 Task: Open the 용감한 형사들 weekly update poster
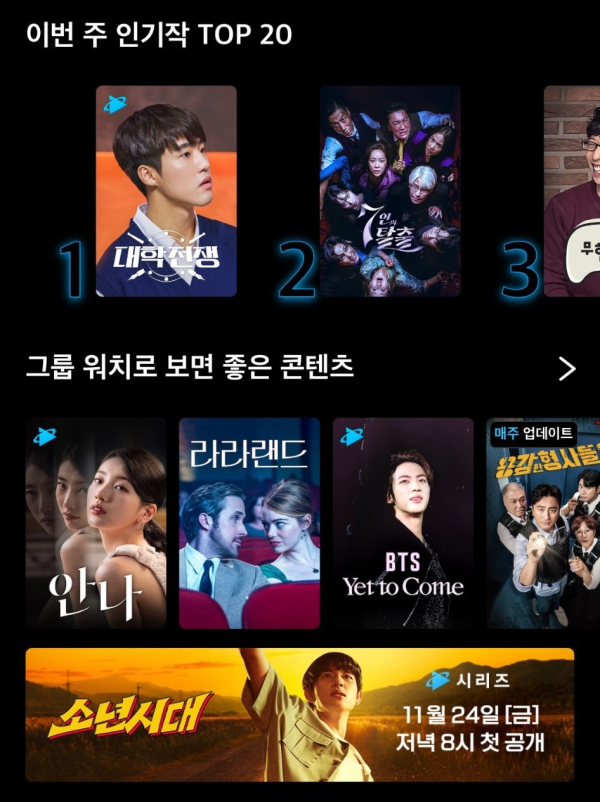point(543,523)
